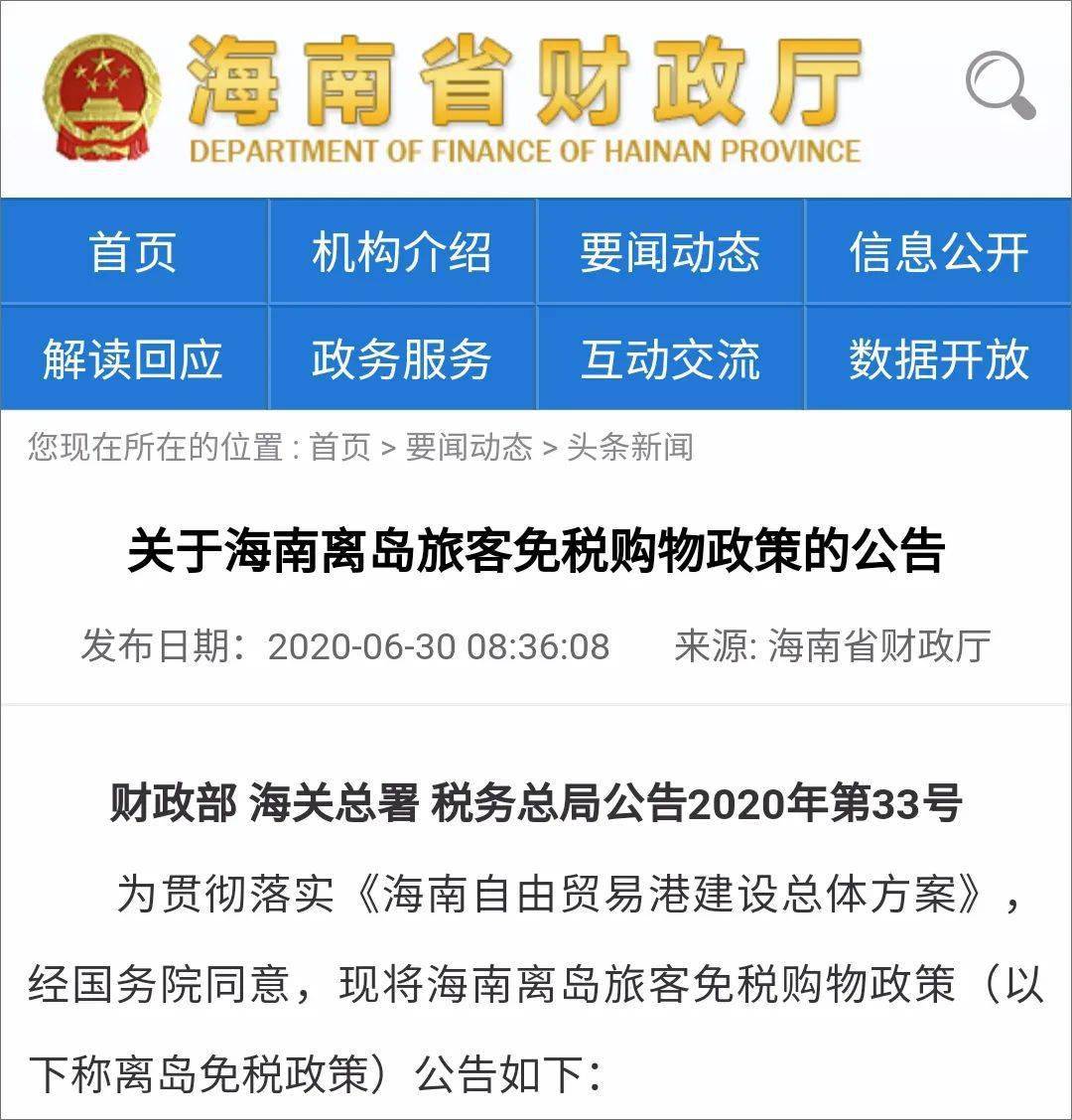1072x1120 pixels.
Task: Open 政务服务 section
Action: (402, 358)
